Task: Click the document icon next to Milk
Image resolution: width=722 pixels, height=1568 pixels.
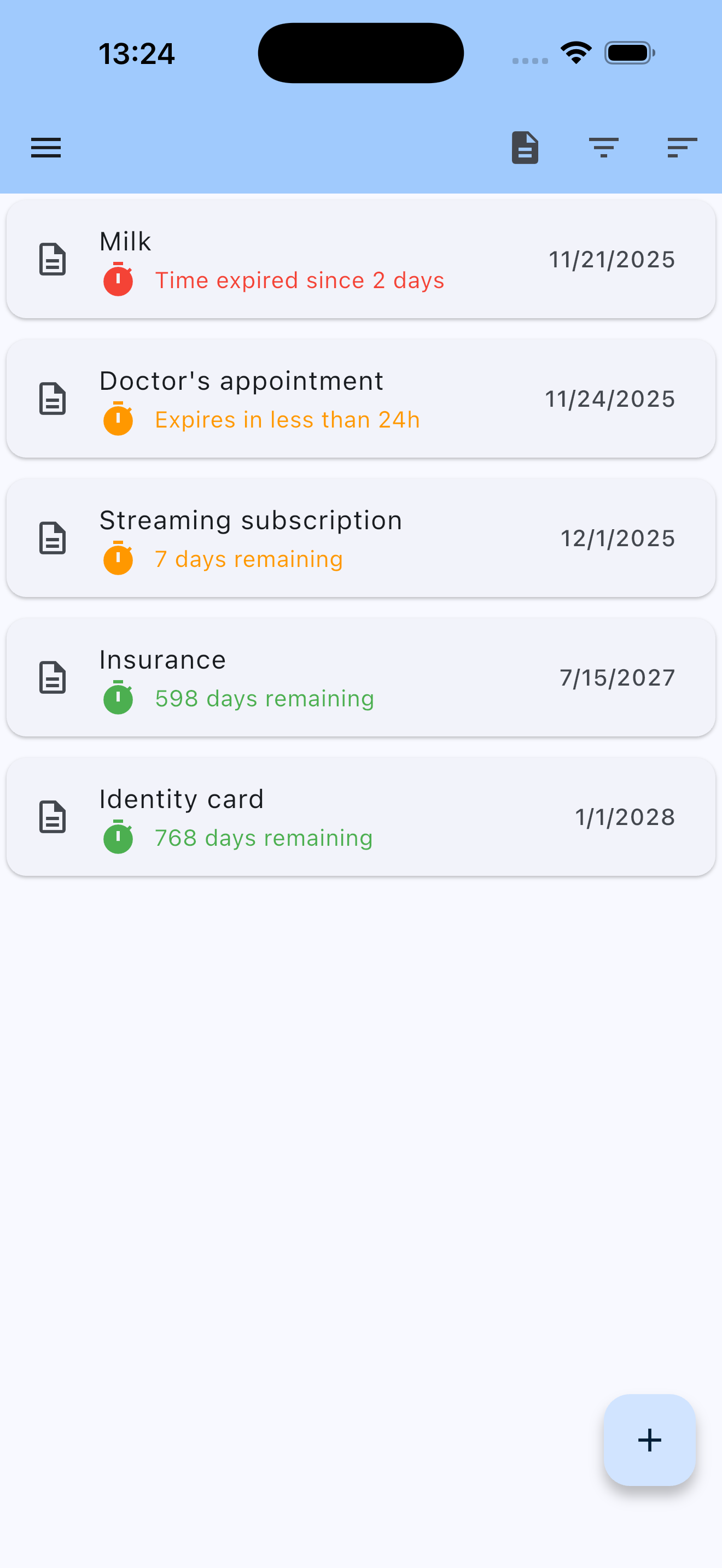Action: tap(52, 260)
